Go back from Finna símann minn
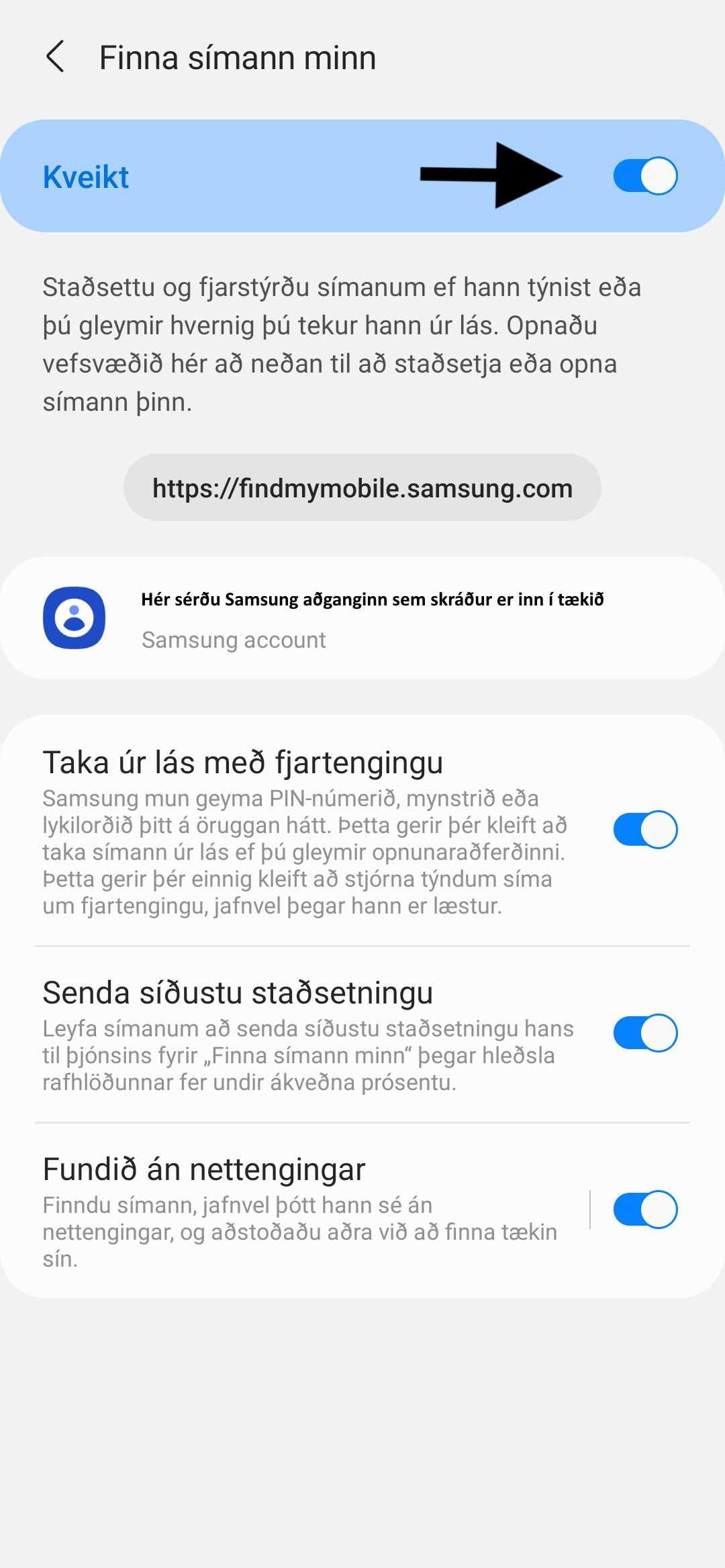The width and height of the screenshot is (725, 1568). point(55,56)
